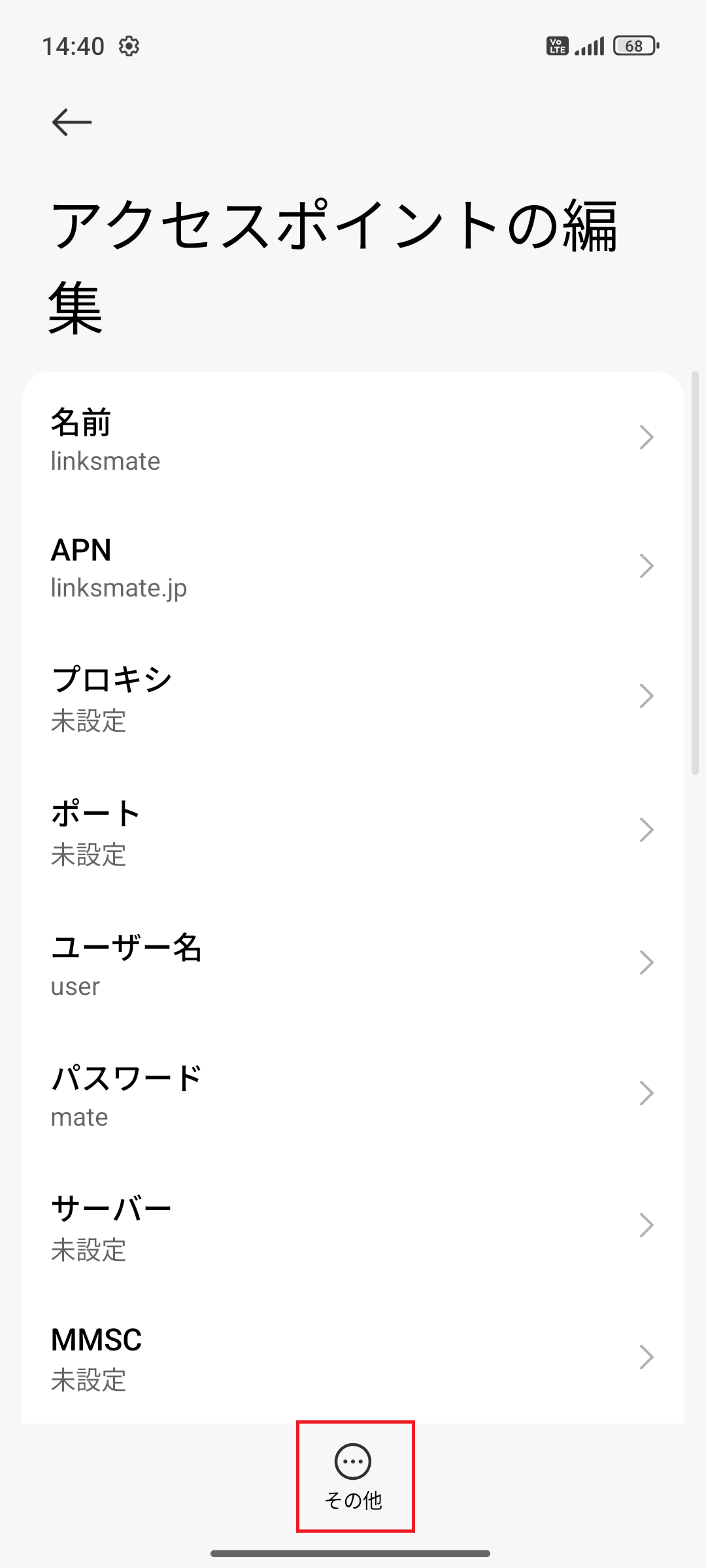This screenshot has width=706, height=1568.
Task: Open the 名前 row showing linksmate
Action: (353, 438)
